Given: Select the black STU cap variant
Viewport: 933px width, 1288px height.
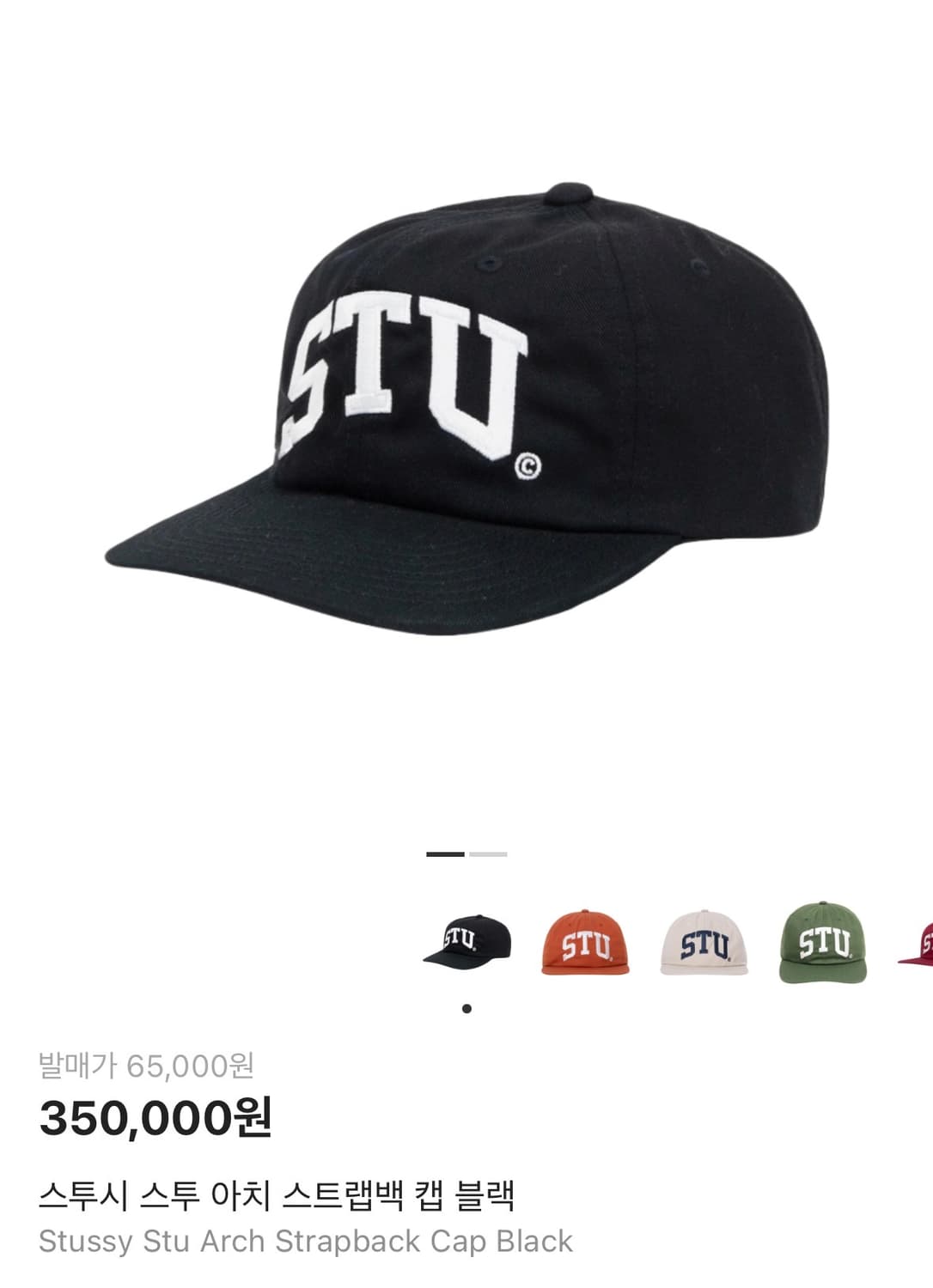Looking at the screenshot, I should (466, 943).
